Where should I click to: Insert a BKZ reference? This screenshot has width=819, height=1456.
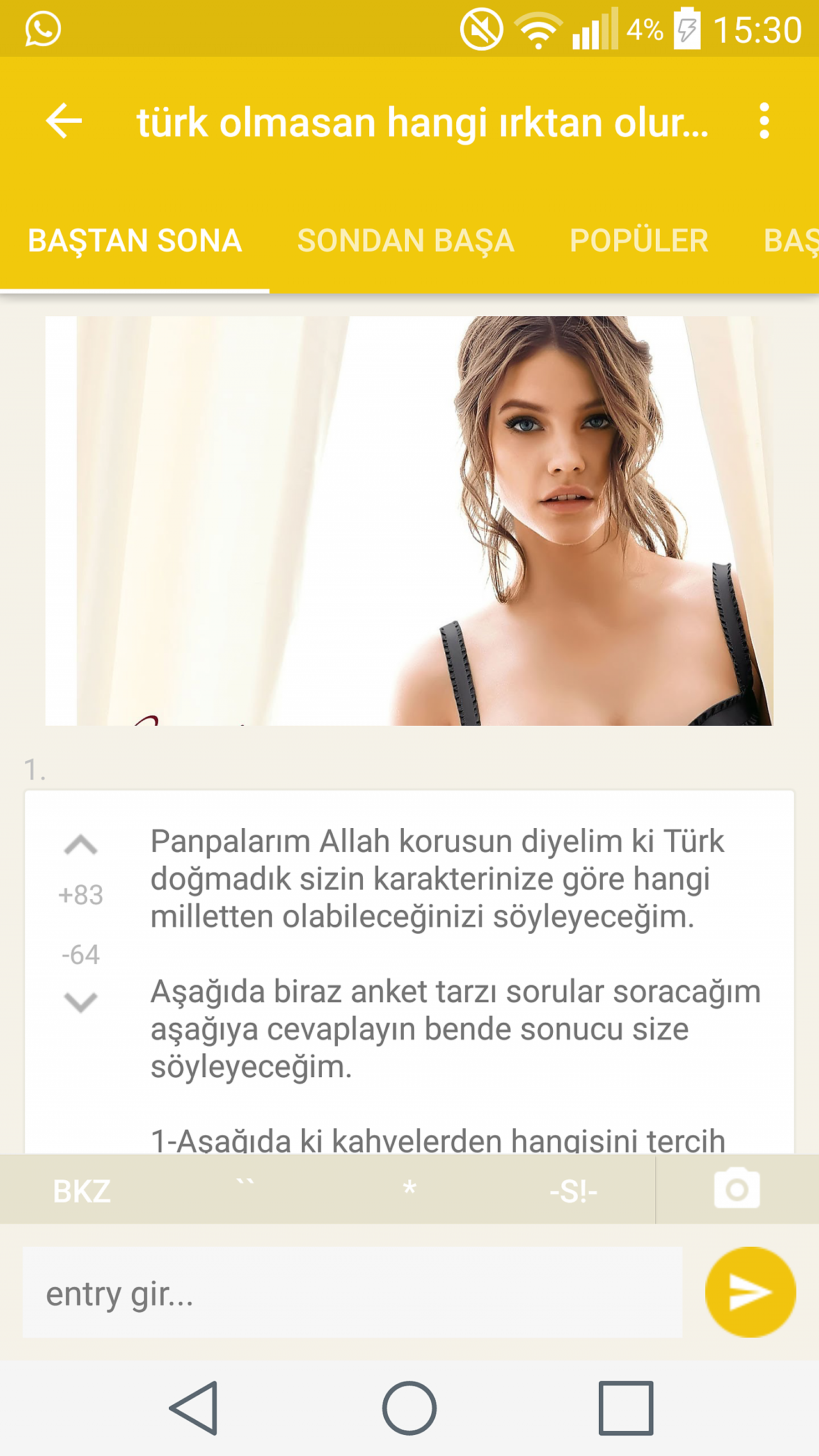point(82,1191)
